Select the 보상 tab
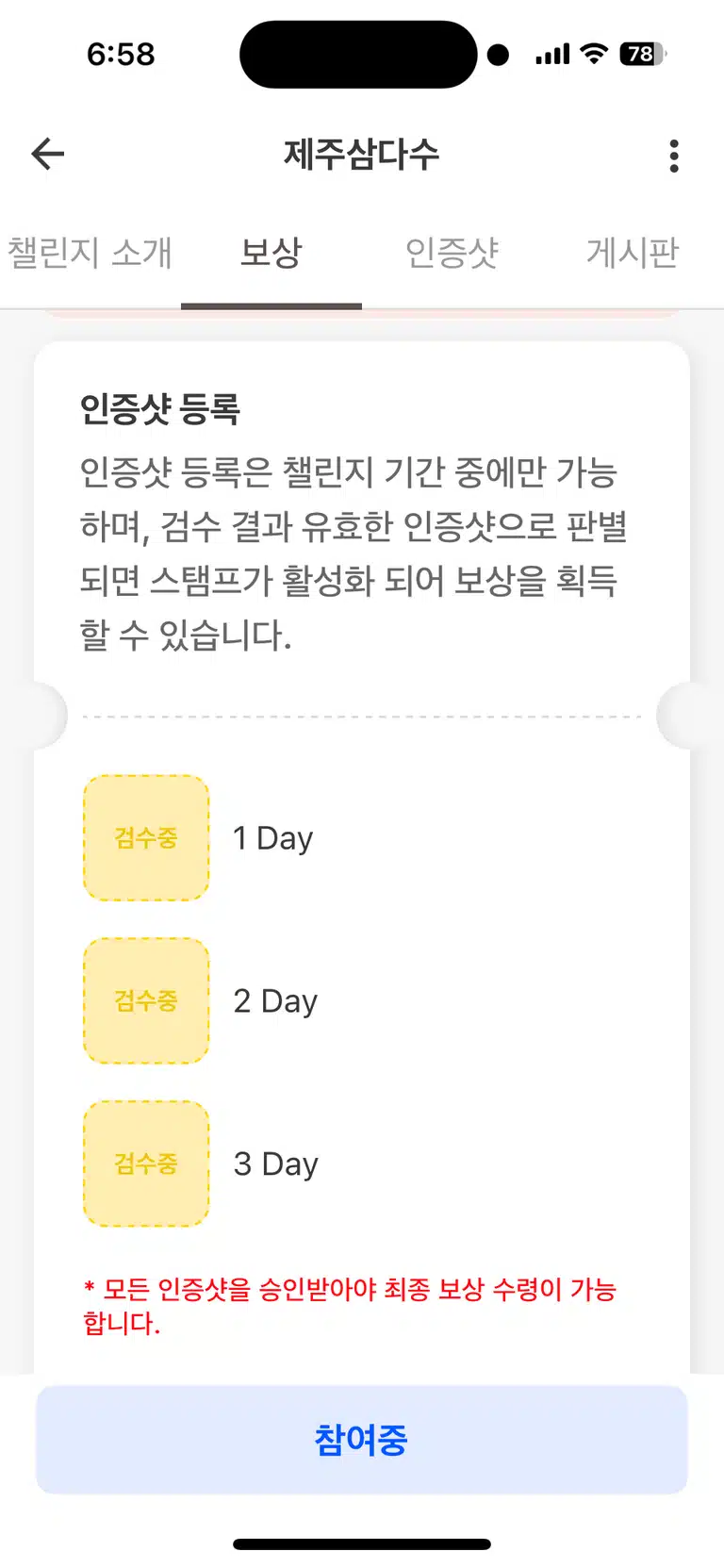724x1568 pixels. click(x=271, y=253)
